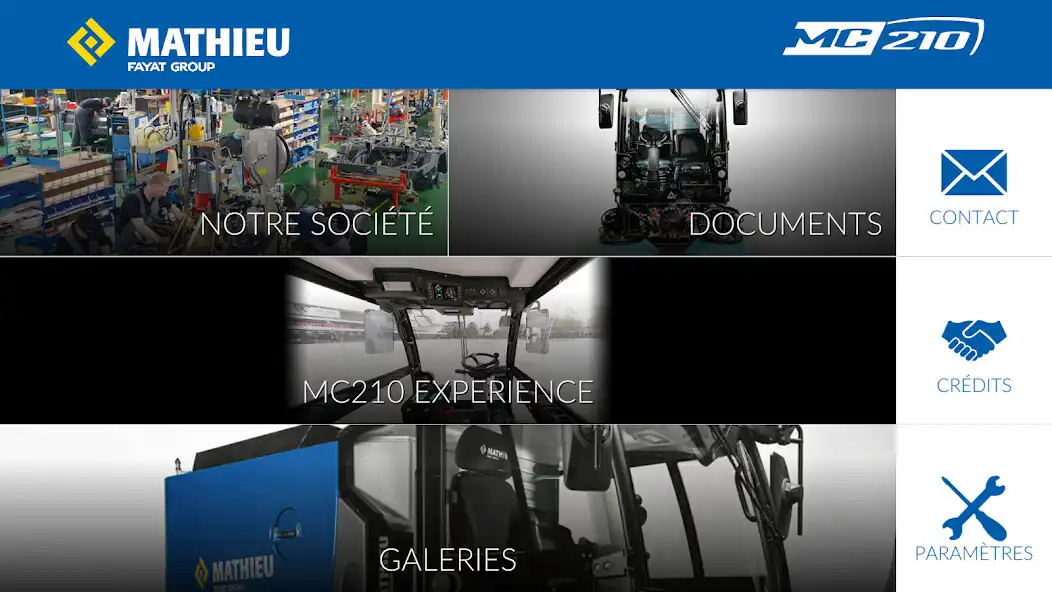
Task: Open Paramètres settings
Action: [x=973, y=520]
